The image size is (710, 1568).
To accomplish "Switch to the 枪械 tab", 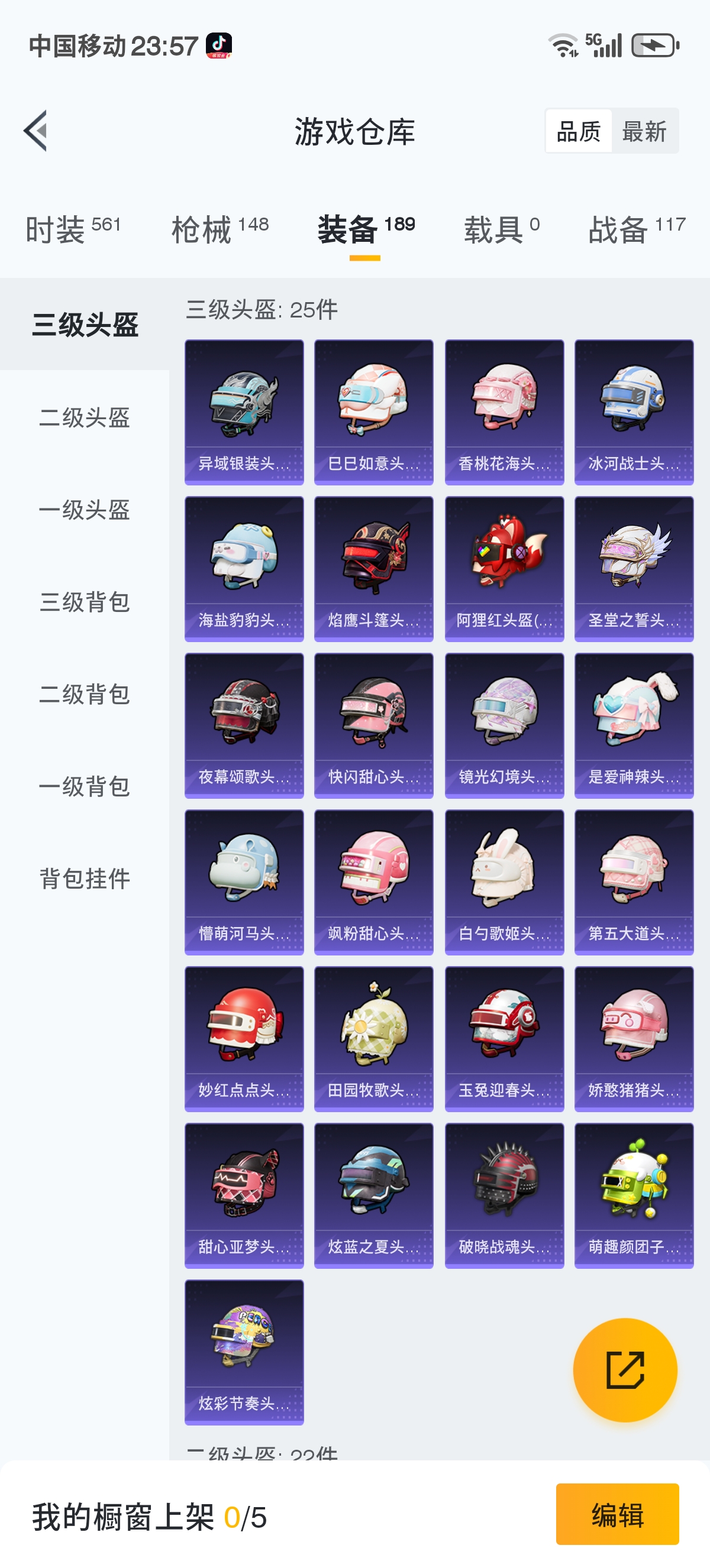I will (x=219, y=229).
